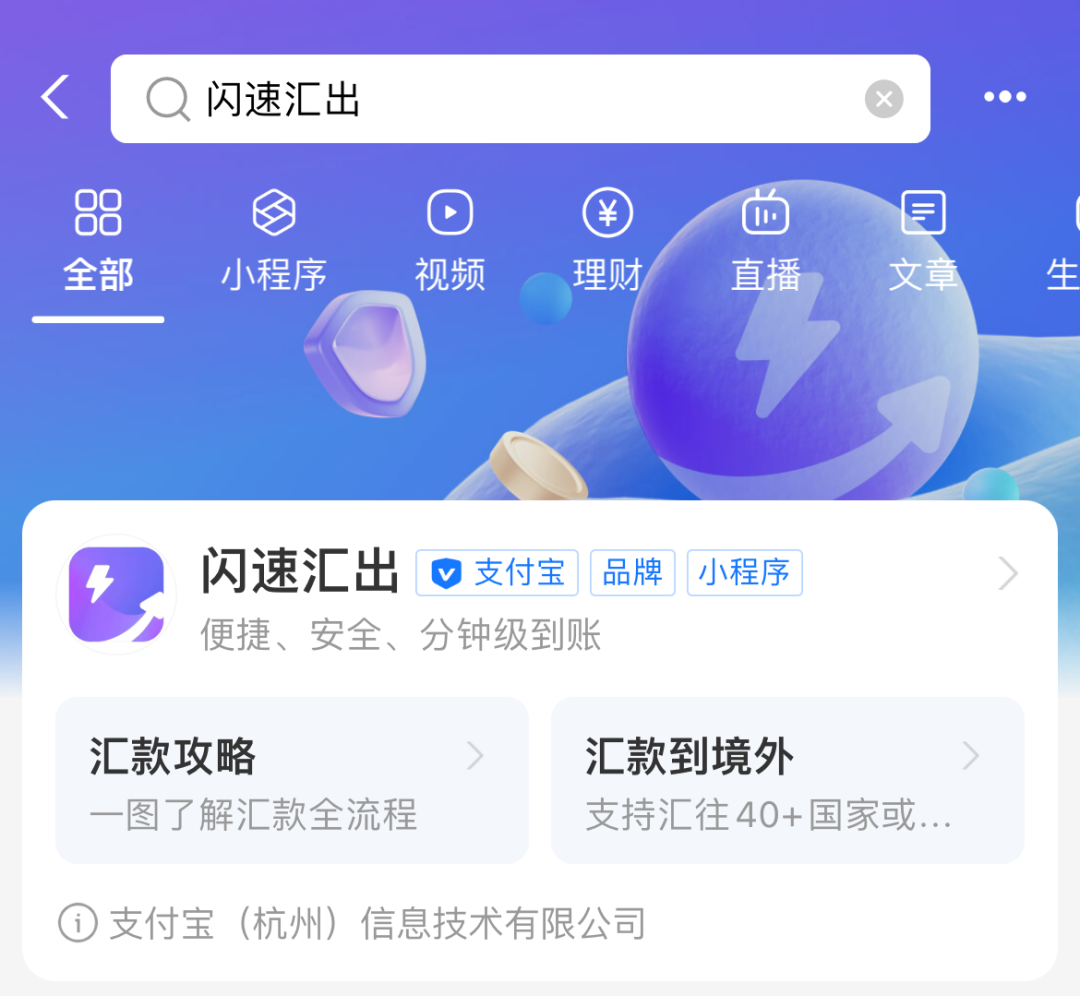Switch to the 小程序 tab
Image resolution: width=1080 pixels, height=996 pixels.
point(273,242)
